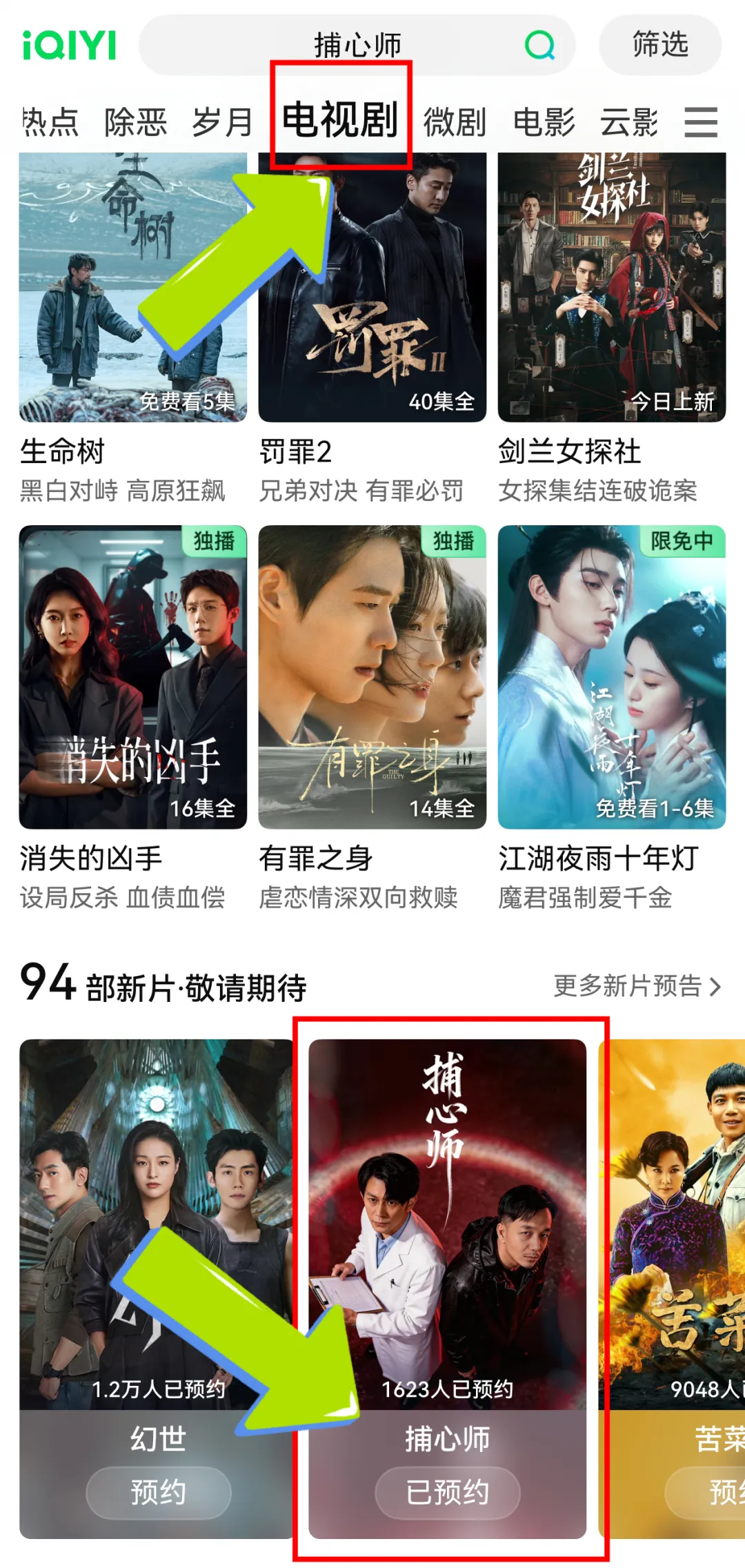Screen dimensions: 745x1568
Task: Switch to the 电影 tab
Action: (x=544, y=121)
